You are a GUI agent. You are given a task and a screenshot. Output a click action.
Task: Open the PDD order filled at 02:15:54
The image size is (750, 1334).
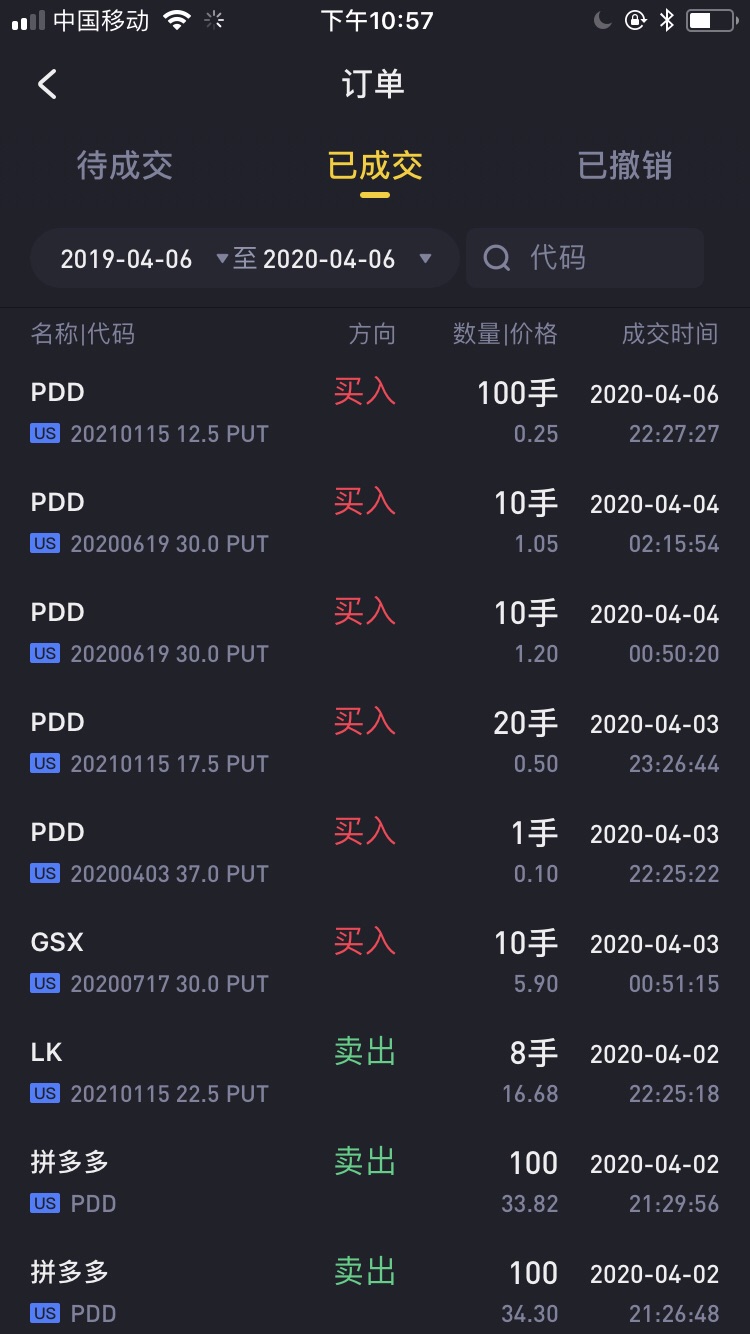[x=375, y=523]
